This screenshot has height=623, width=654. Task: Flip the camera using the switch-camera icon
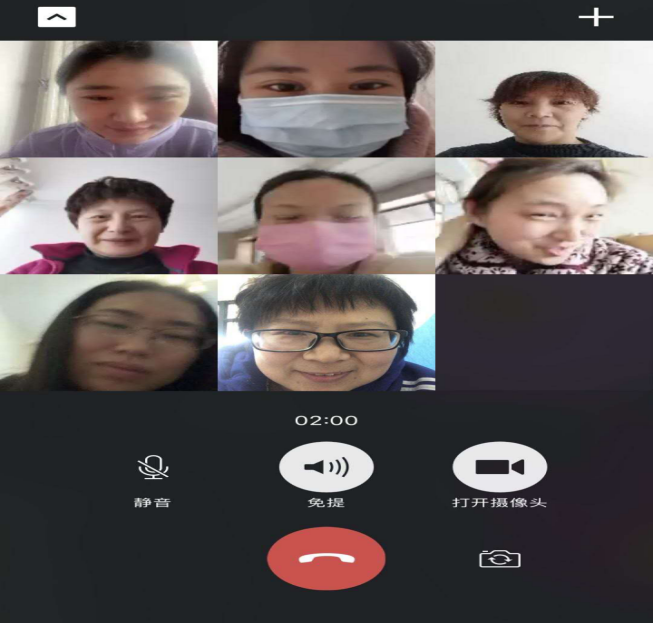tap(499, 559)
